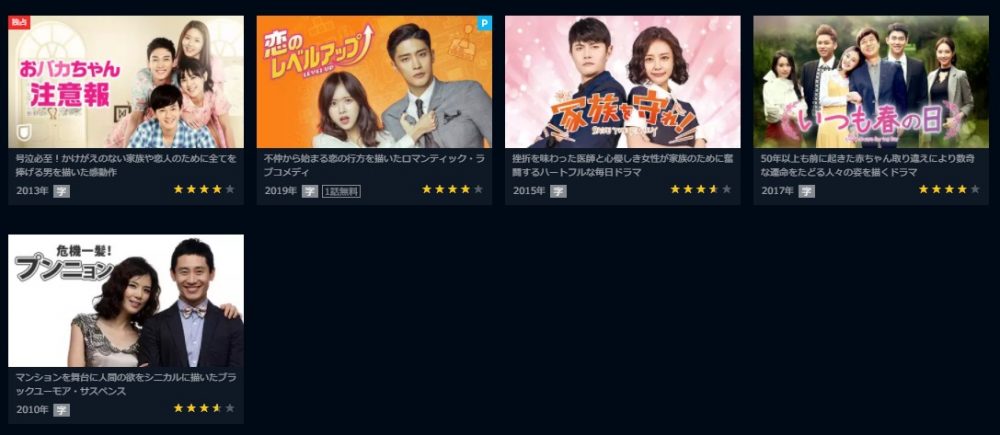Open the いつも春の日 drama card
The image size is (1000, 435).
point(870,82)
